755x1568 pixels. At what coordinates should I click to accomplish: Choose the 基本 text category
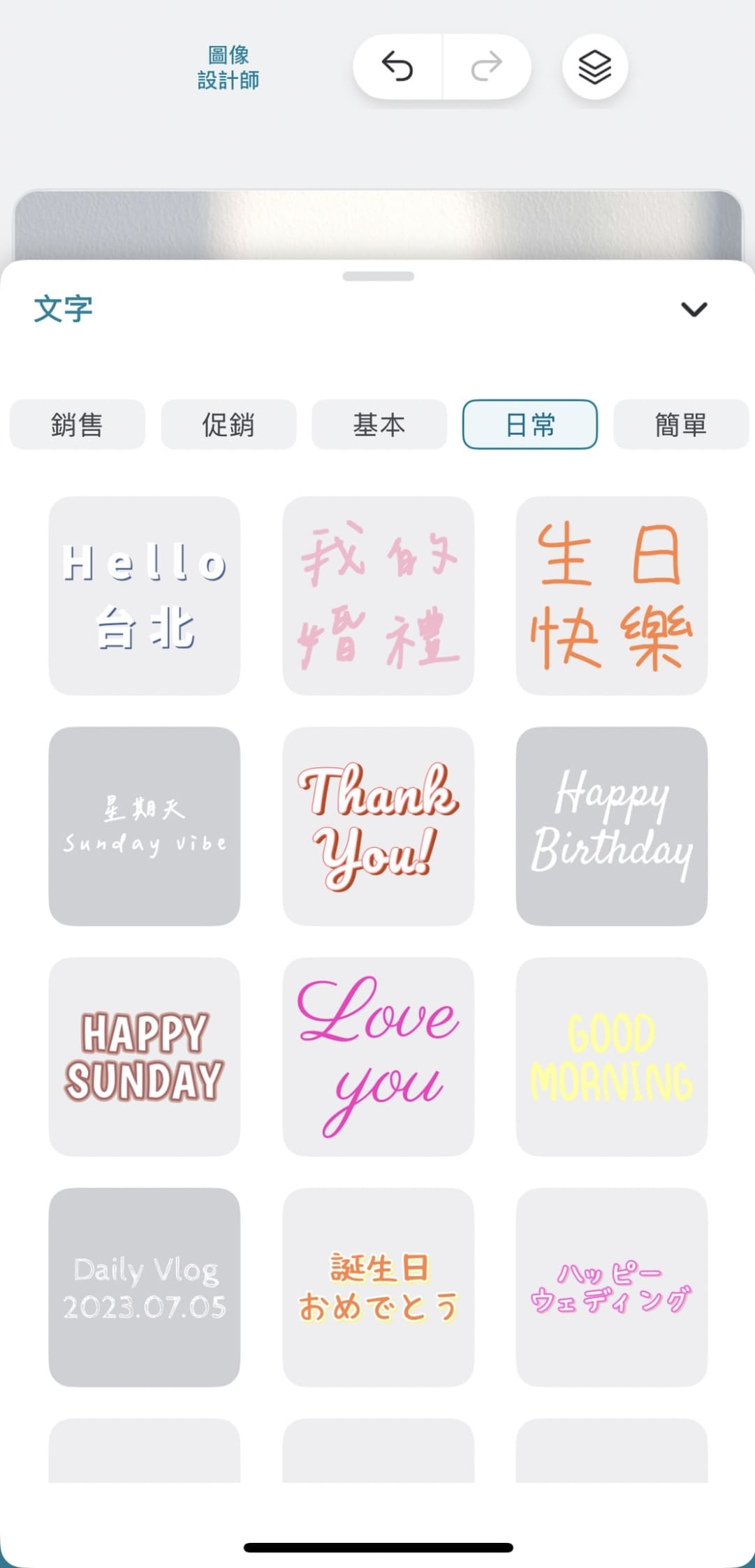click(x=379, y=425)
